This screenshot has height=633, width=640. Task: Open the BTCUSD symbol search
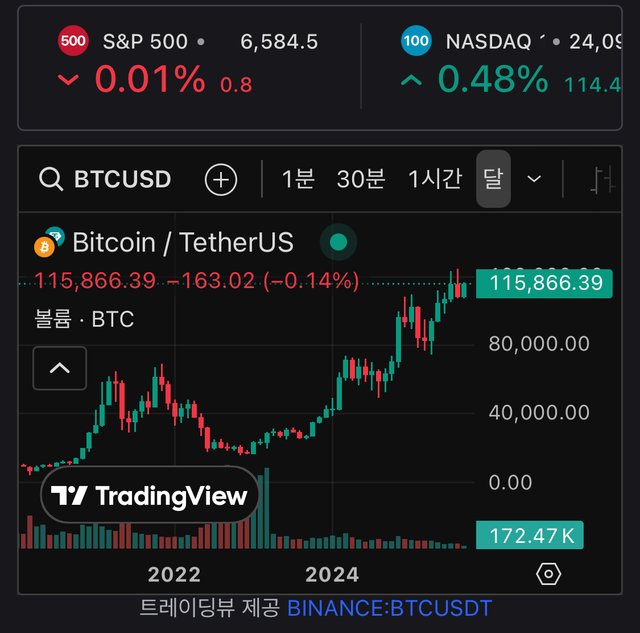[106, 180]
